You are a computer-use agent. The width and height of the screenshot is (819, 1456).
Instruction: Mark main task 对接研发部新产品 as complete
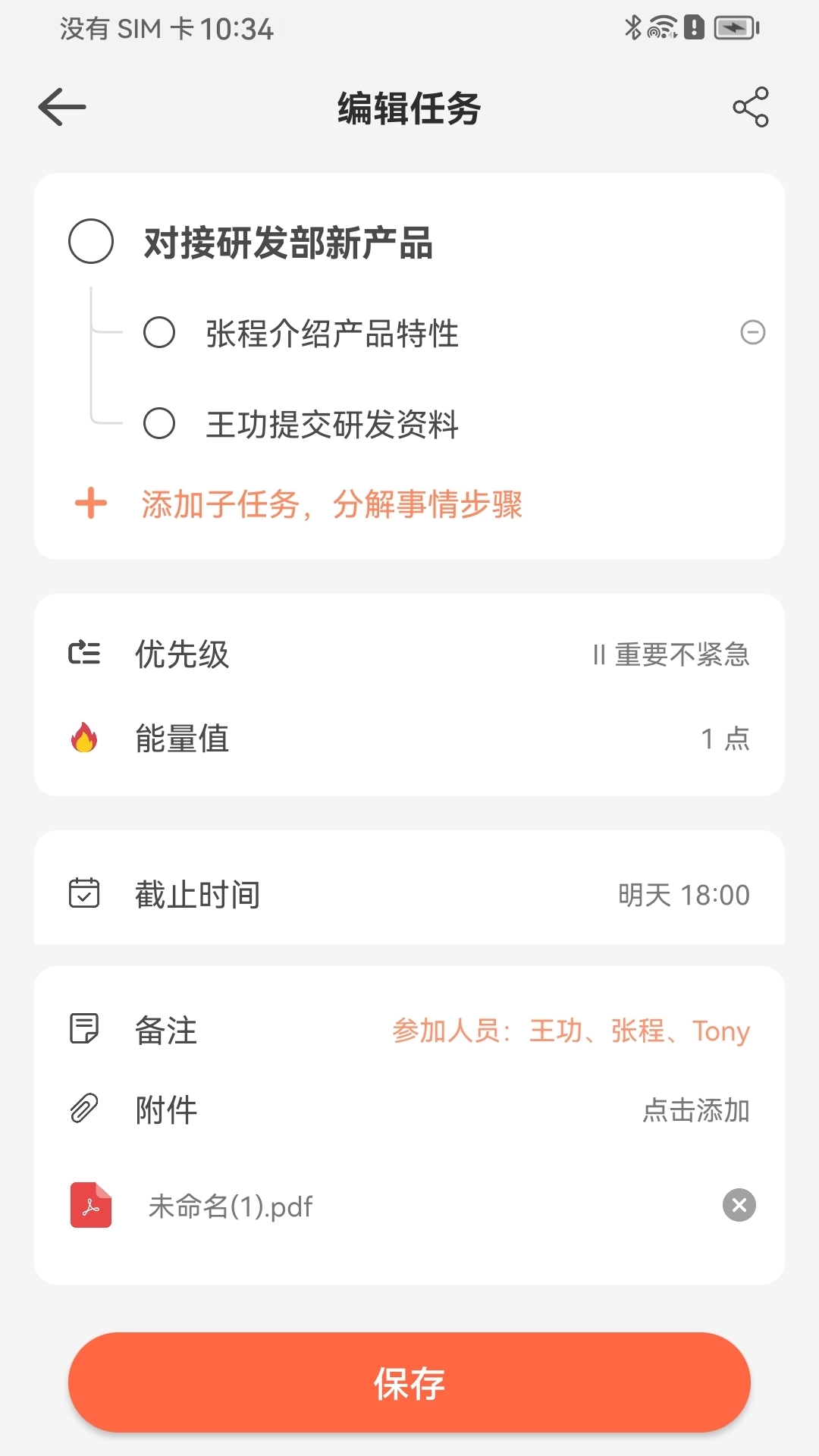pyautogui.click(x=91, y=241)
